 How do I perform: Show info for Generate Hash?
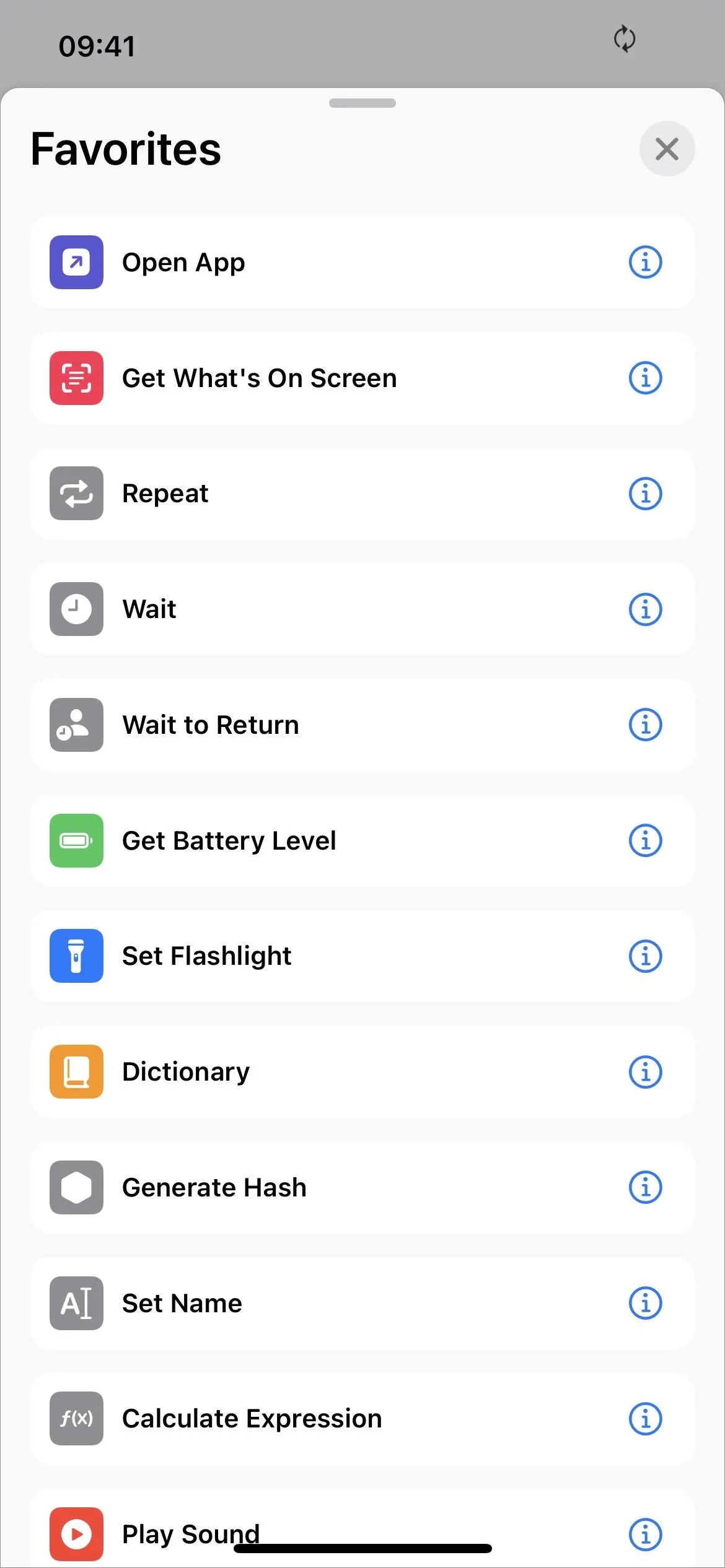coord(645,1187)
